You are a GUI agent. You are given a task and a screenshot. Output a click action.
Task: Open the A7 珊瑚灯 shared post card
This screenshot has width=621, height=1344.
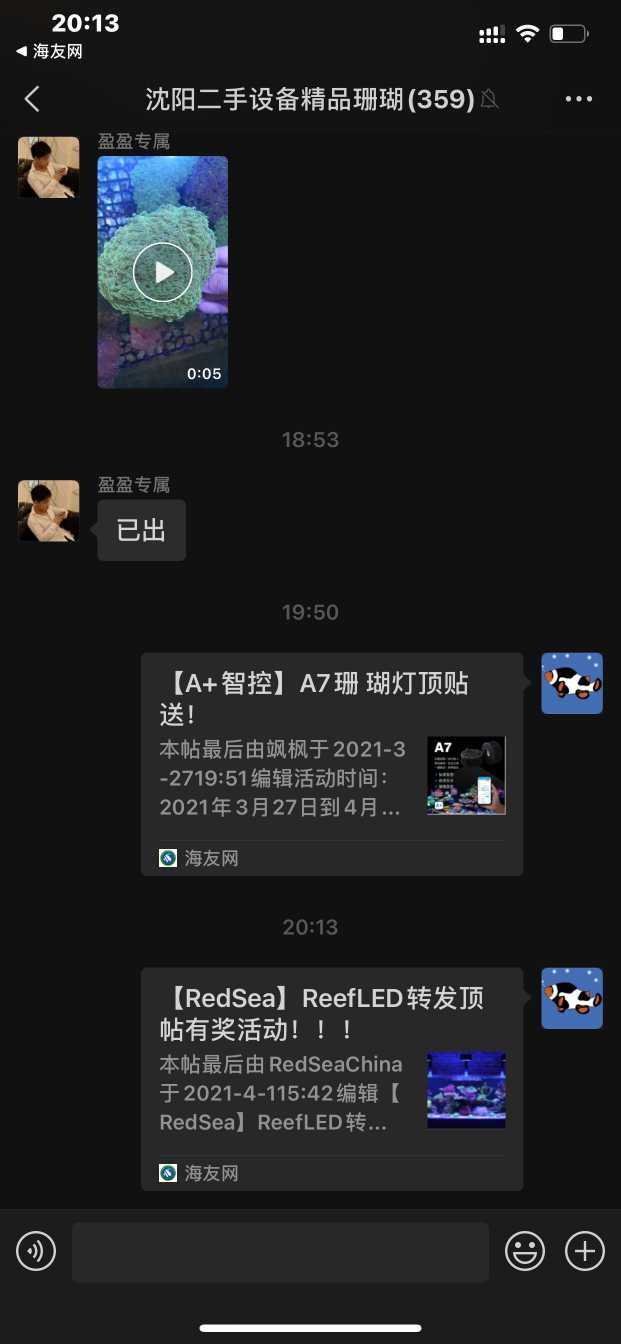[331, 763]
